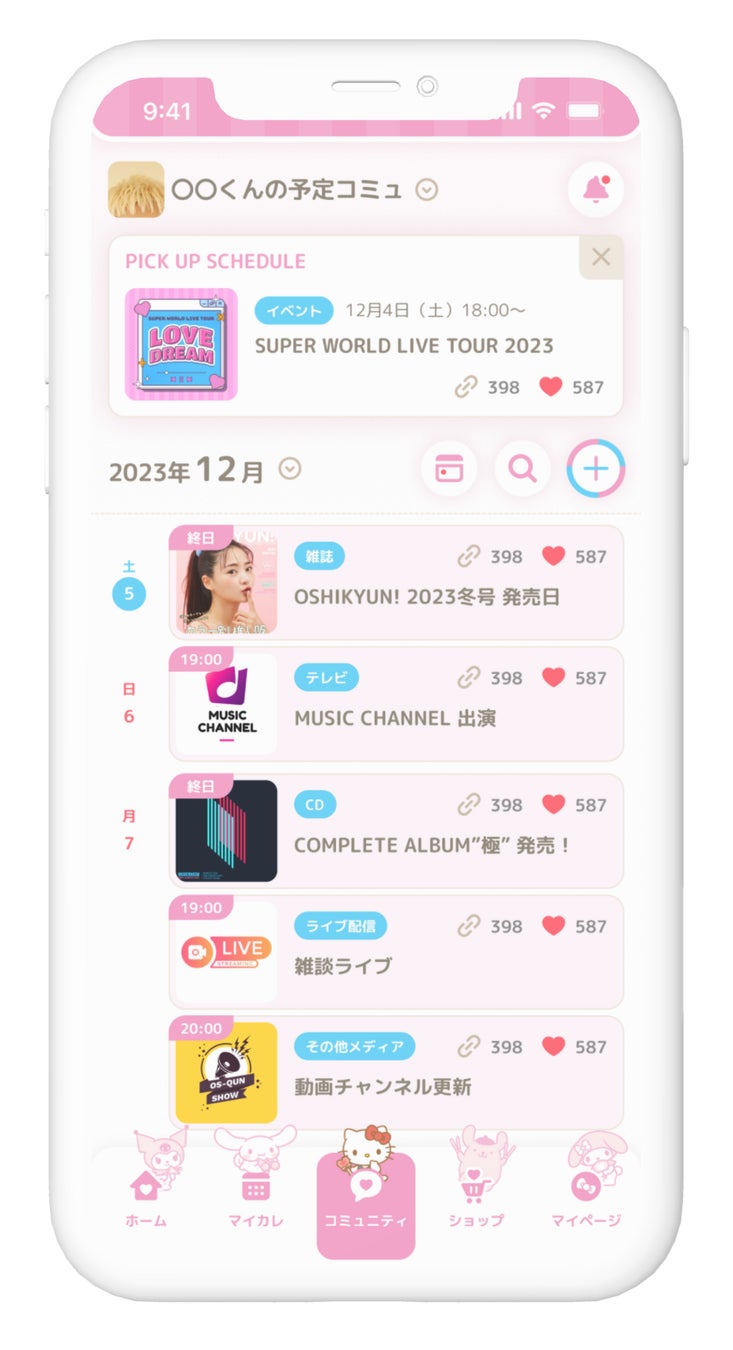
Task: Open OSHIKYUN! 2023冬号 発売日 entry
Action: tap(426, 597)
